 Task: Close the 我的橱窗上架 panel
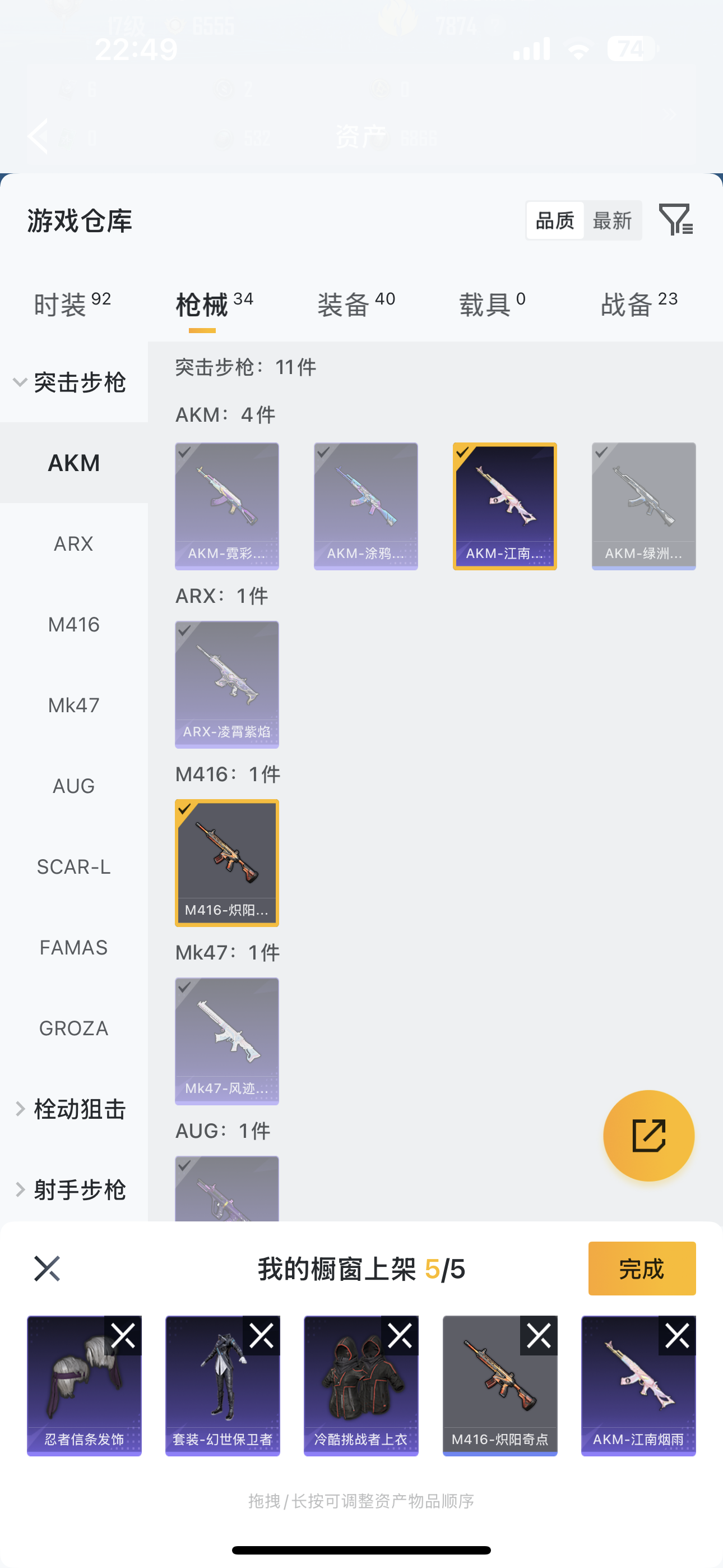[47, 1269]
